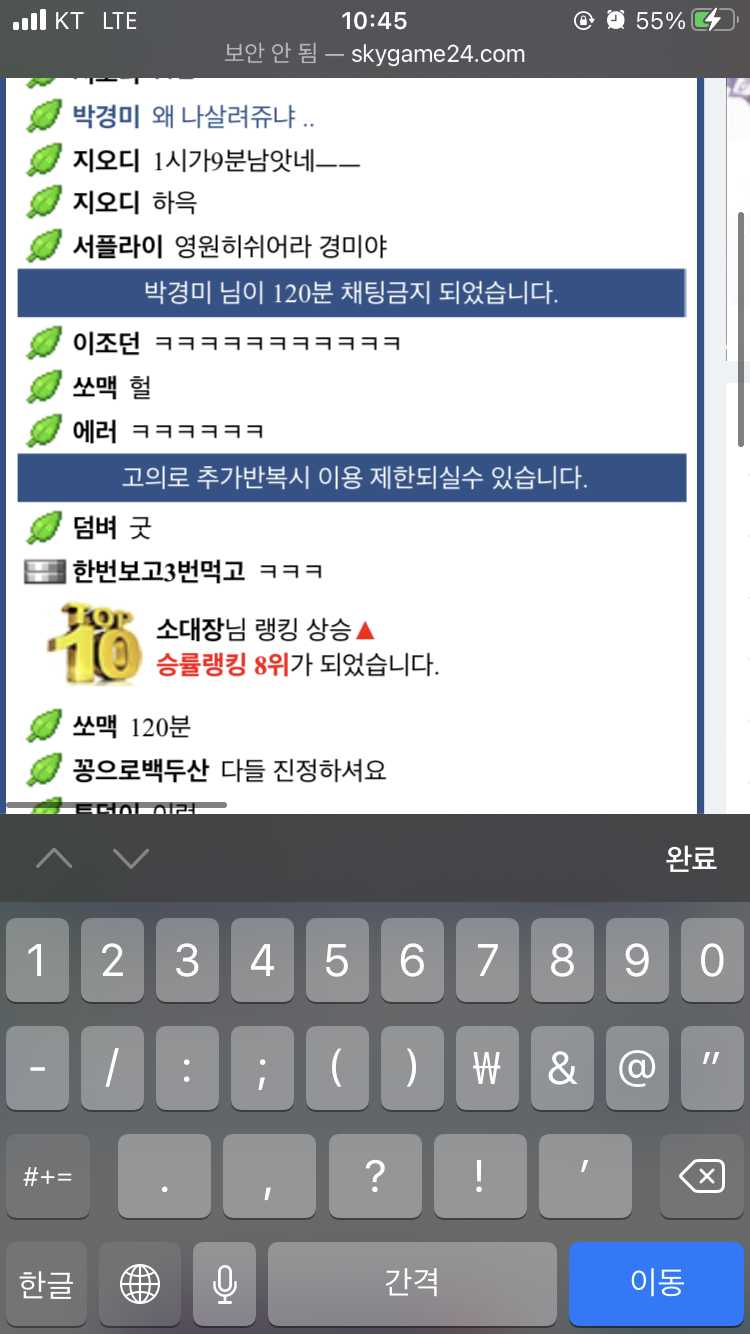Screen dimensions: 750x1334
Task: Type the won sign ₩ key
Action: 487,1069
